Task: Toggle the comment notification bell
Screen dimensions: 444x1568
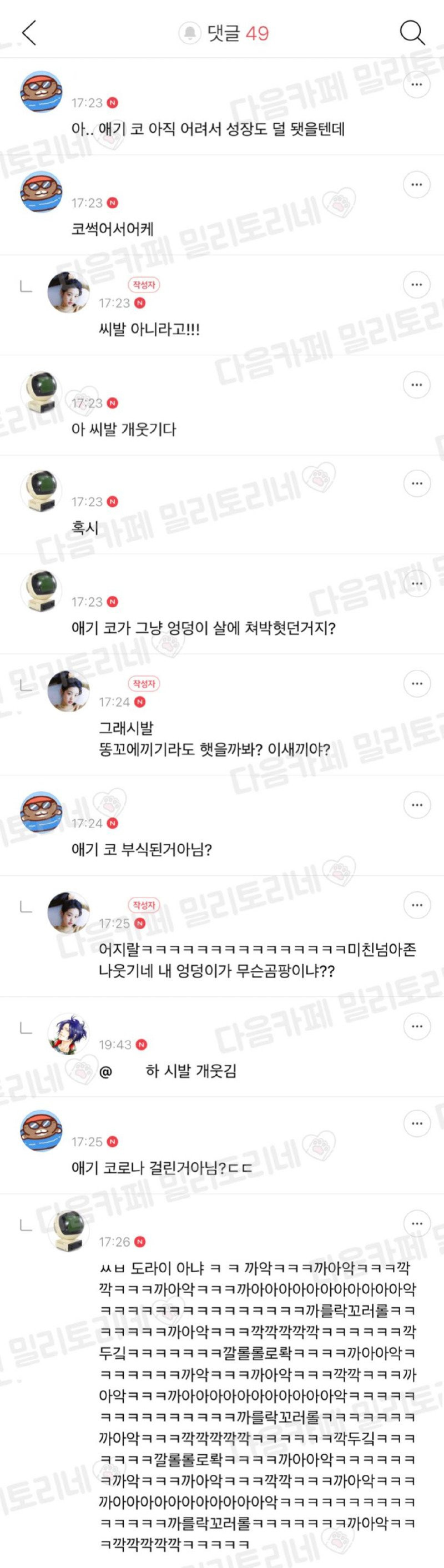Action: [x=190, y=33]
